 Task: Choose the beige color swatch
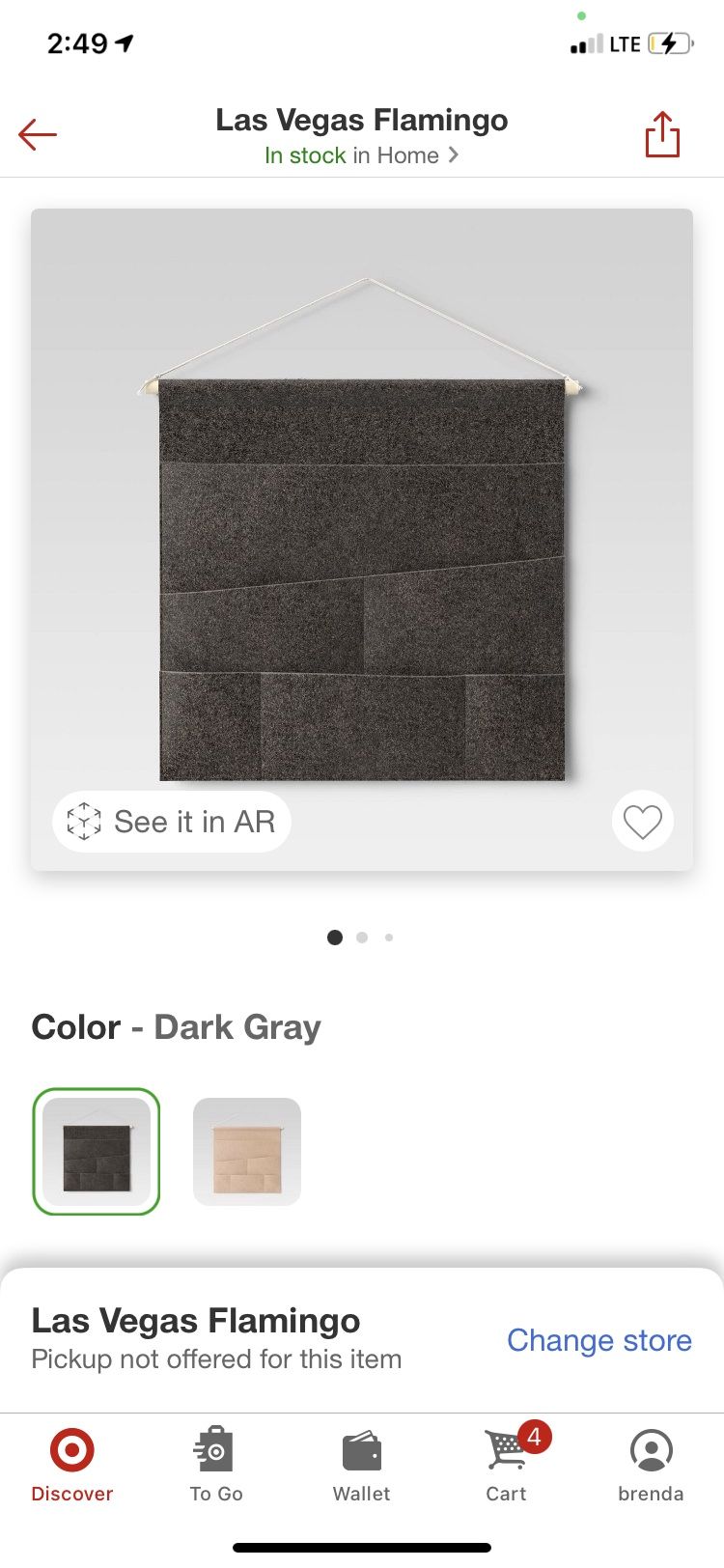(x=247, y=1151)
